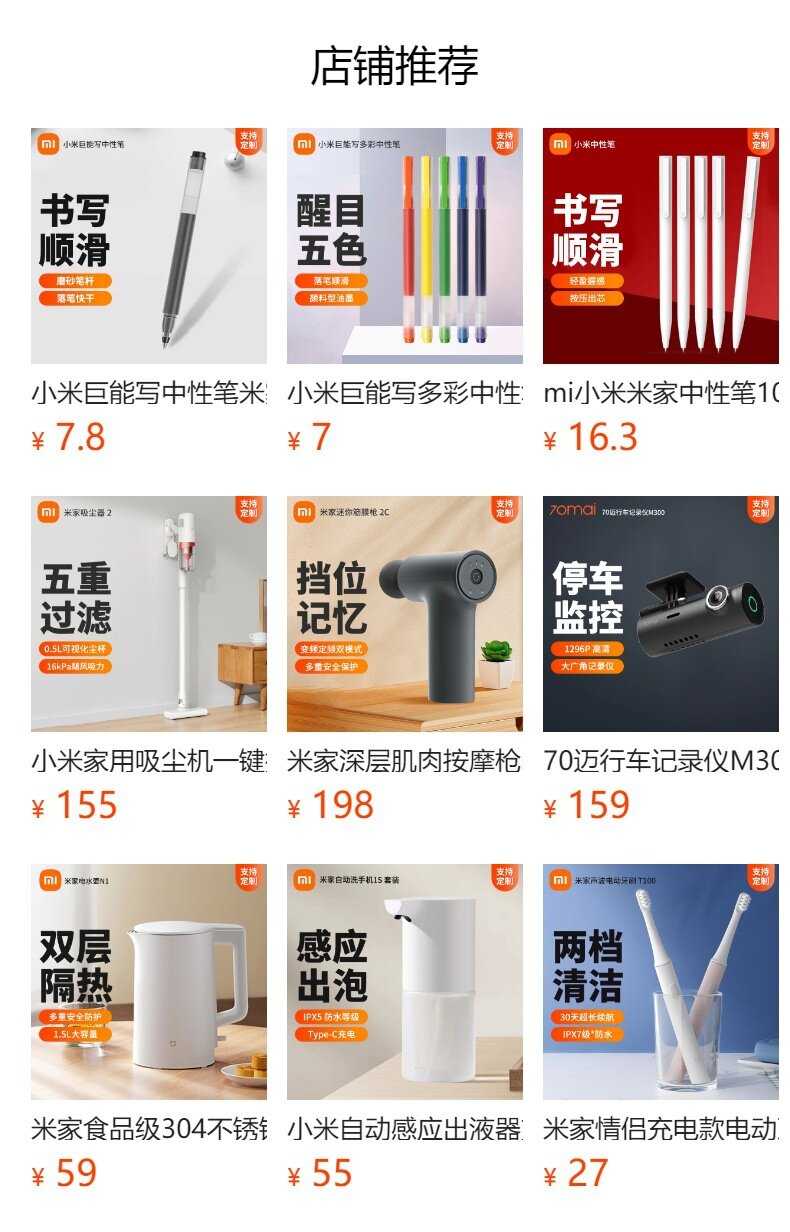The width and height of the screenshot is (790, 1232).
Task: Open the 小米巨能写中性笔 product priced ¥7.8
Action: pyautogui.click(x=148, y=246)
